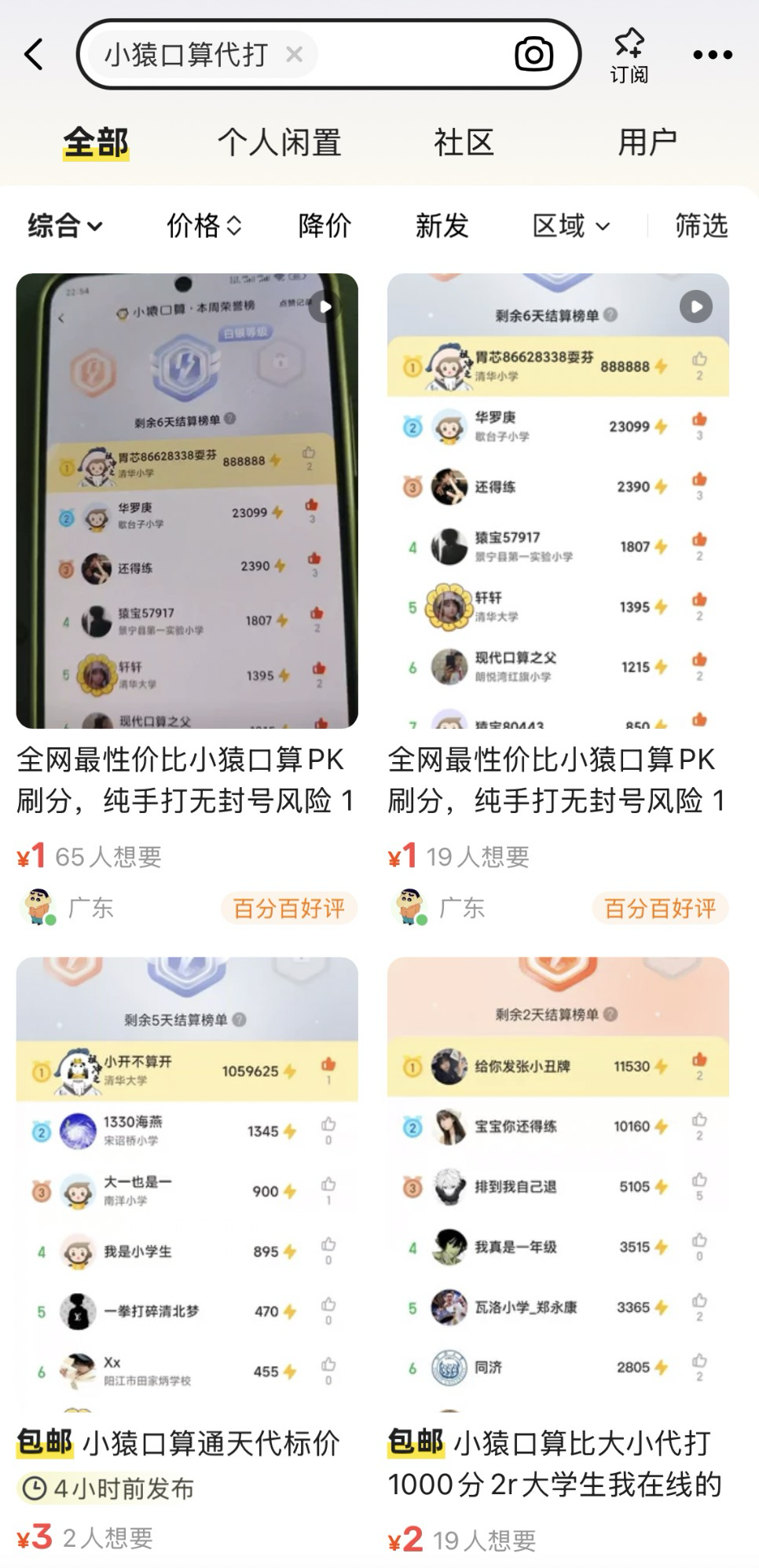Clear the search text with the X
This screenshot has height=1568, width=759.
coord(295,54)
